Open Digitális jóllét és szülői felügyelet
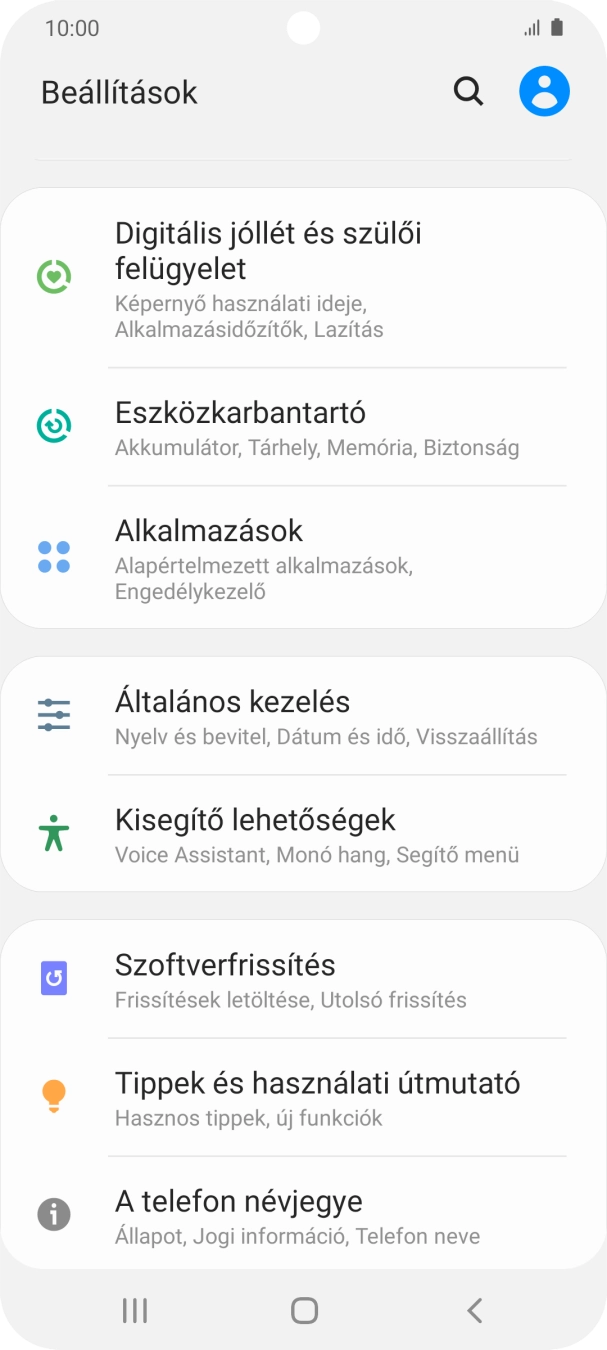 (303, 280)
